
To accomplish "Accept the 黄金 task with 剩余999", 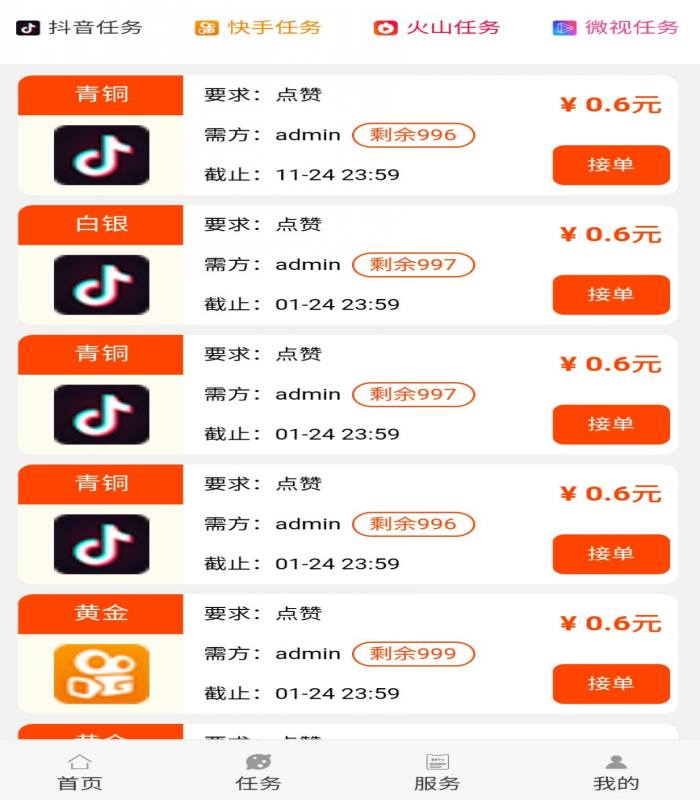I will pyautogui.click(x=611, y=684).
